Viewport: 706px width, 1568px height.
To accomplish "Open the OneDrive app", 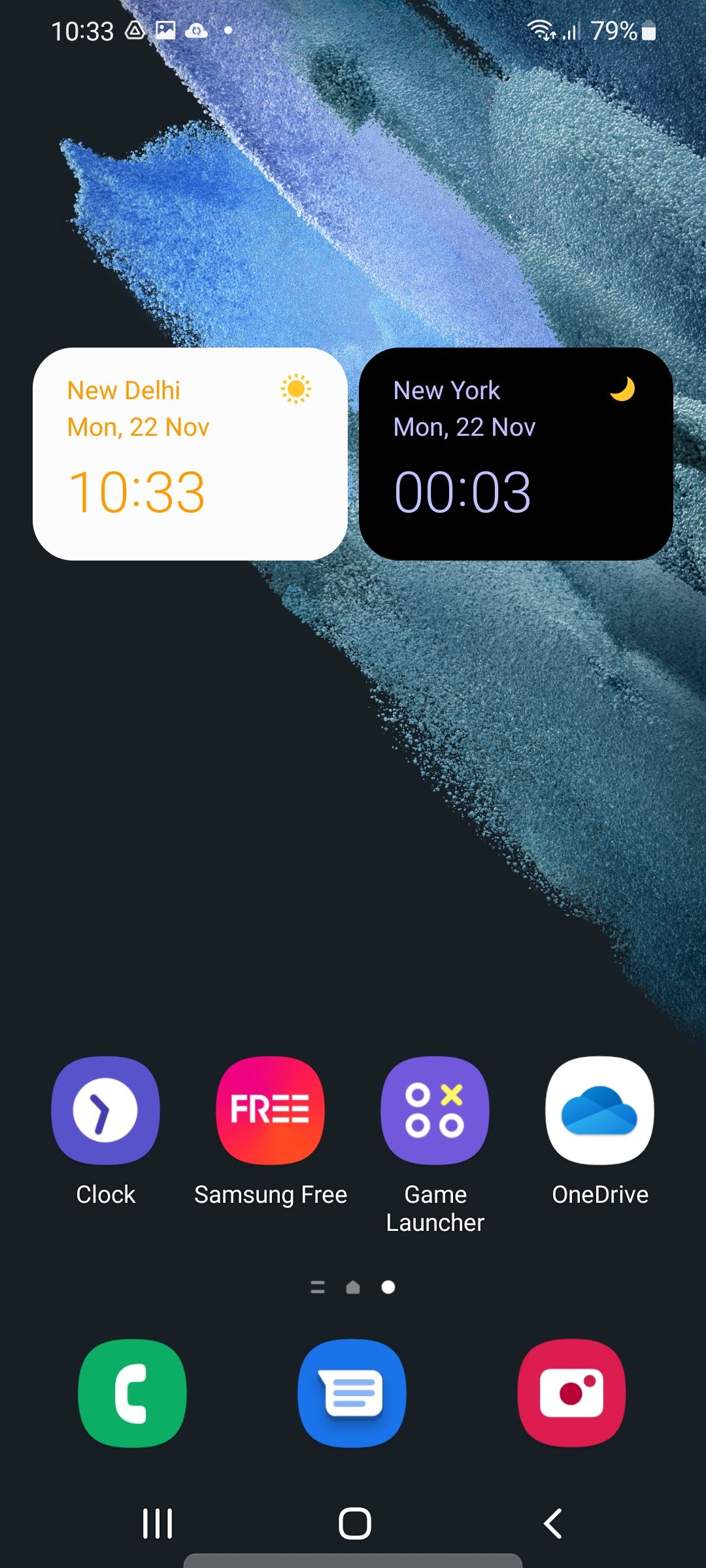I will pos(599,1110).
